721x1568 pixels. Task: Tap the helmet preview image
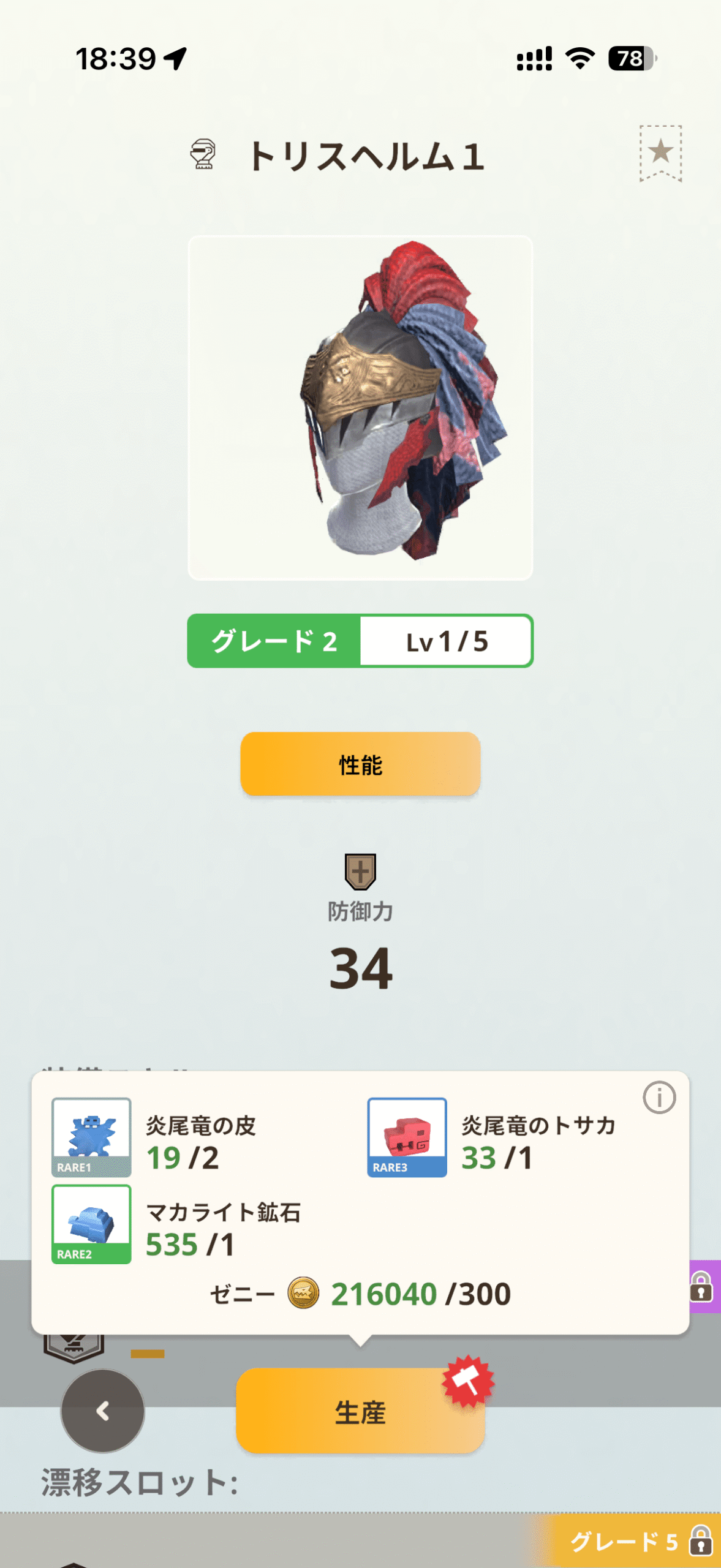click(360, 407)
